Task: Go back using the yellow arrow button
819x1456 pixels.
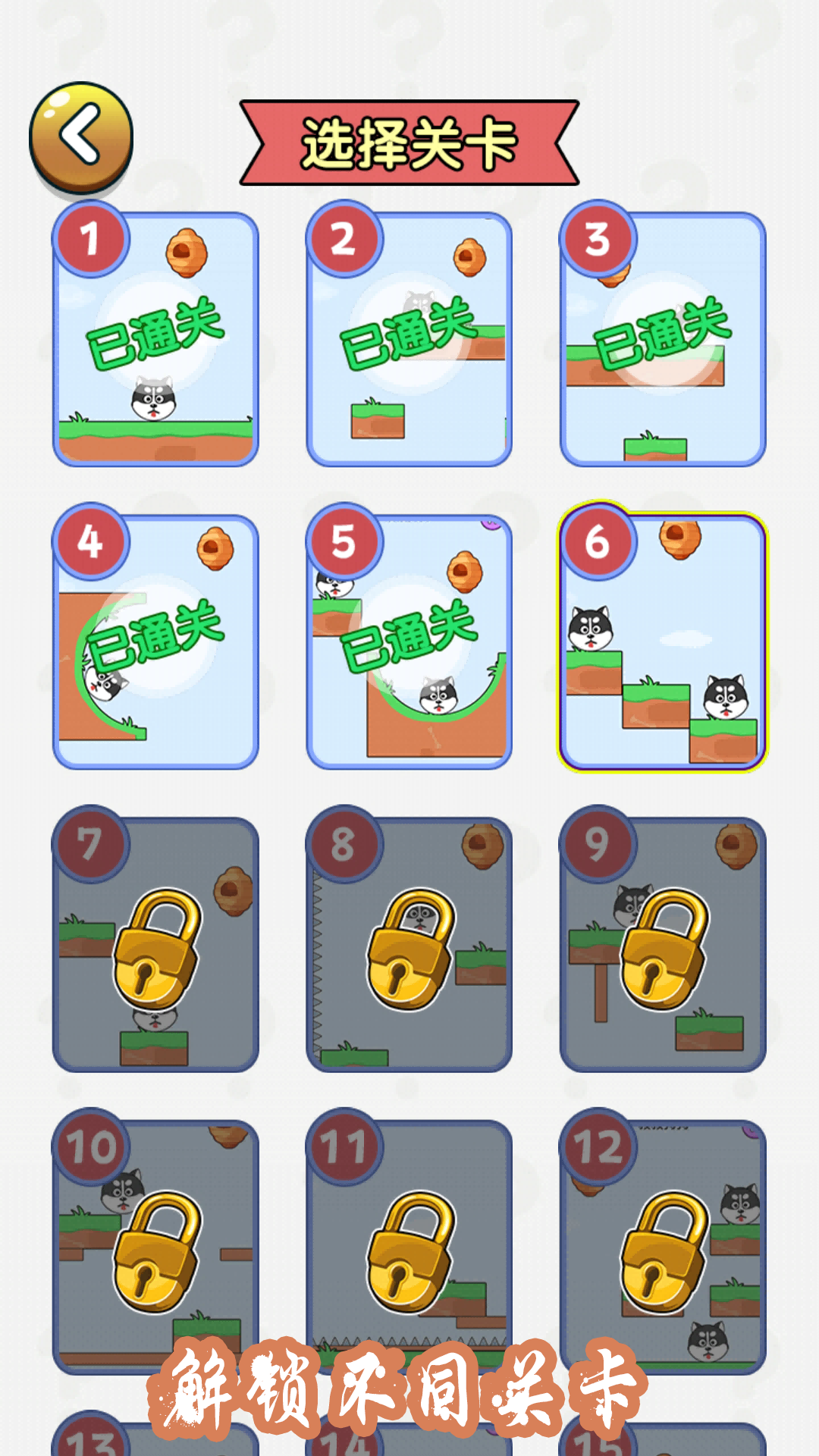Action: pos(81,136)
